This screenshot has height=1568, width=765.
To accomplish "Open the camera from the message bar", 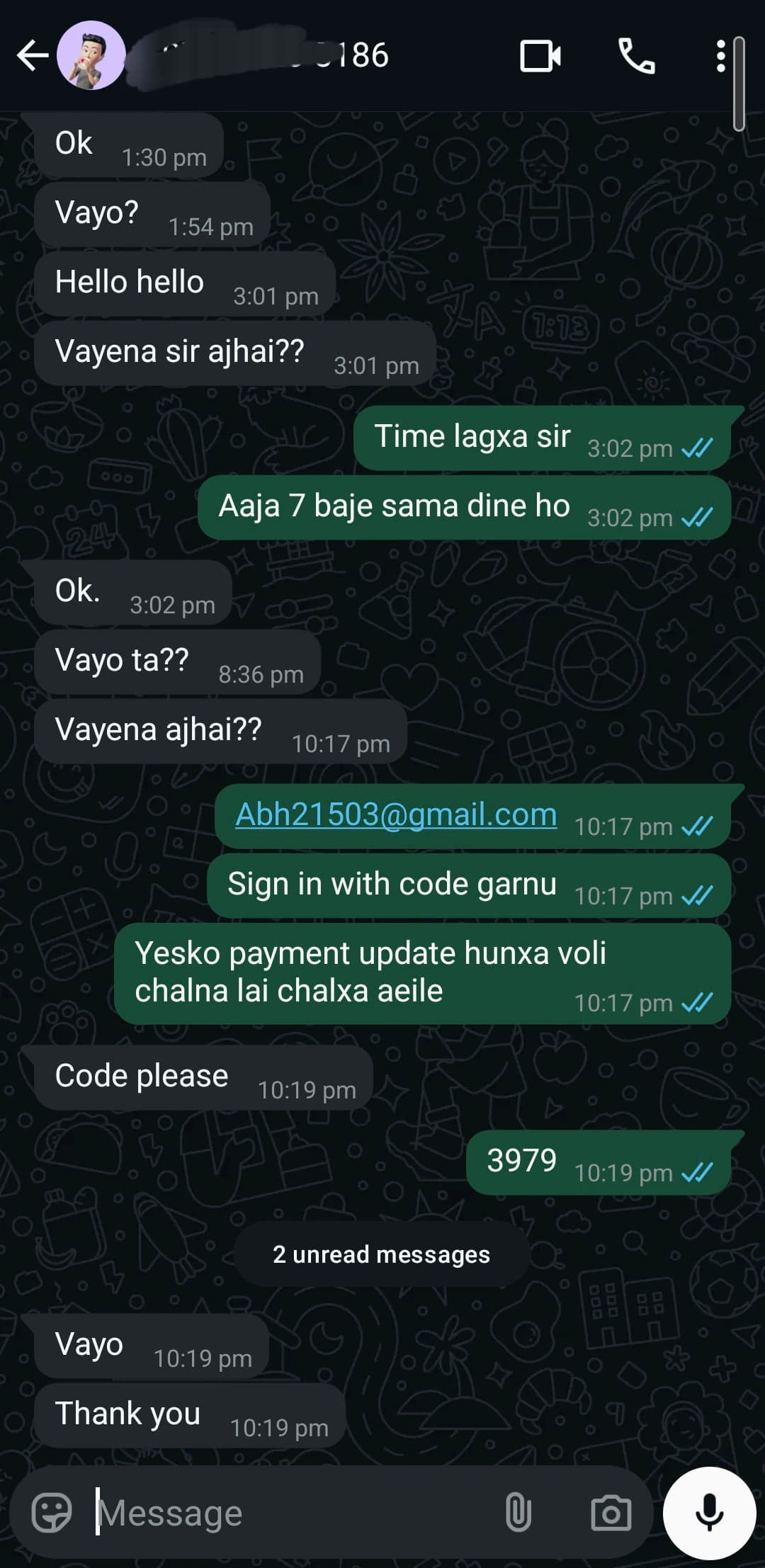I will (611, 1513).
